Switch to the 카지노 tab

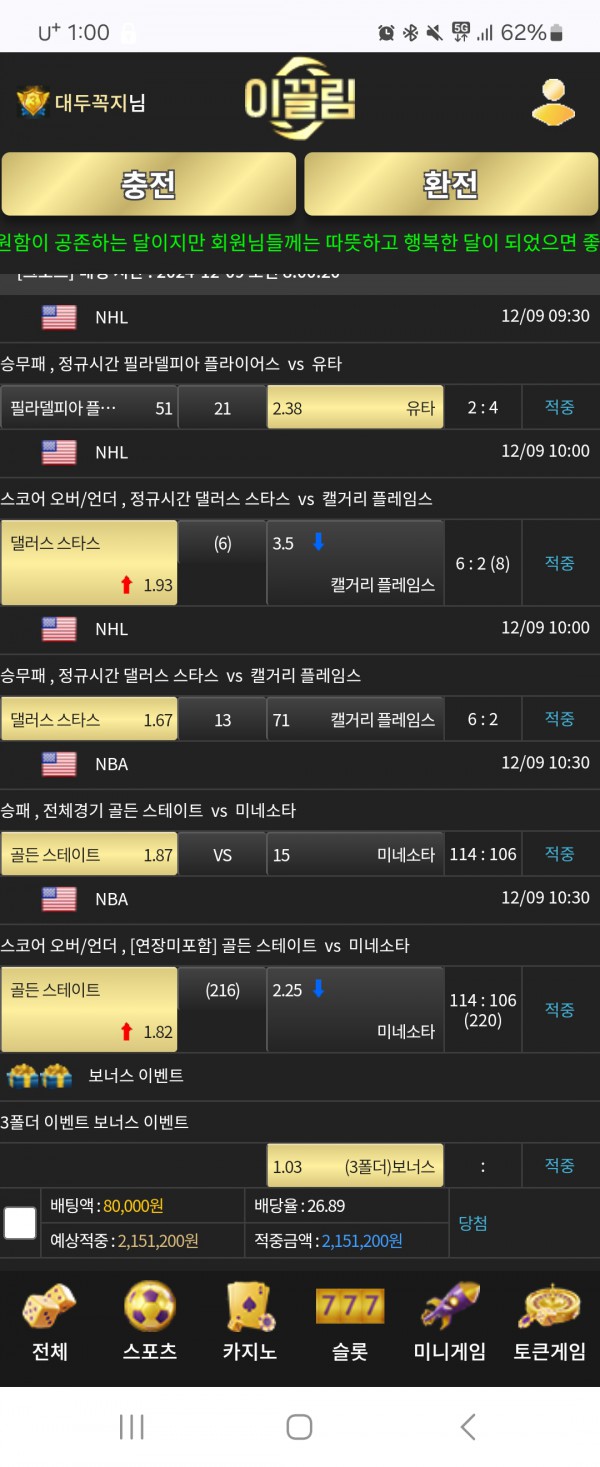250,1322
